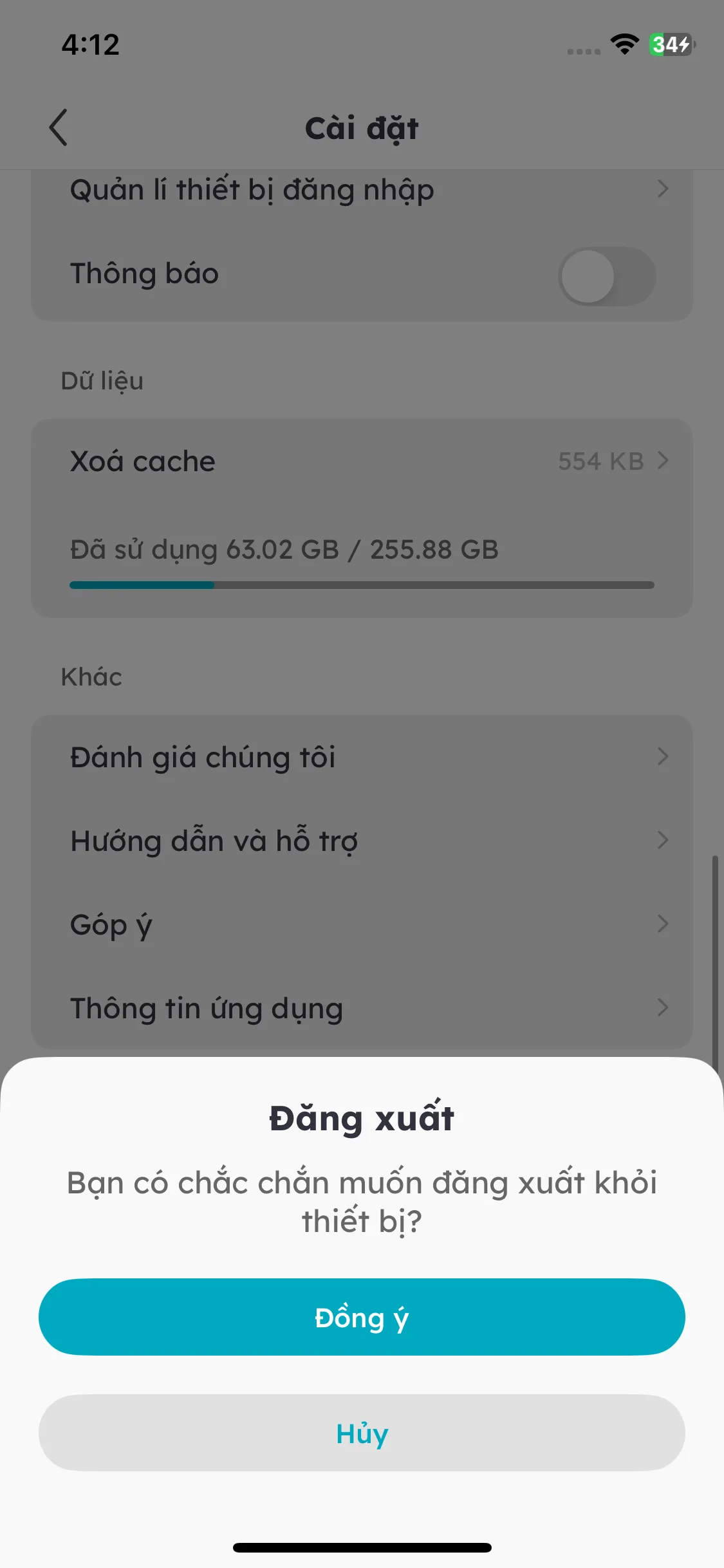Select the Xoá cache row

(362, 461)
